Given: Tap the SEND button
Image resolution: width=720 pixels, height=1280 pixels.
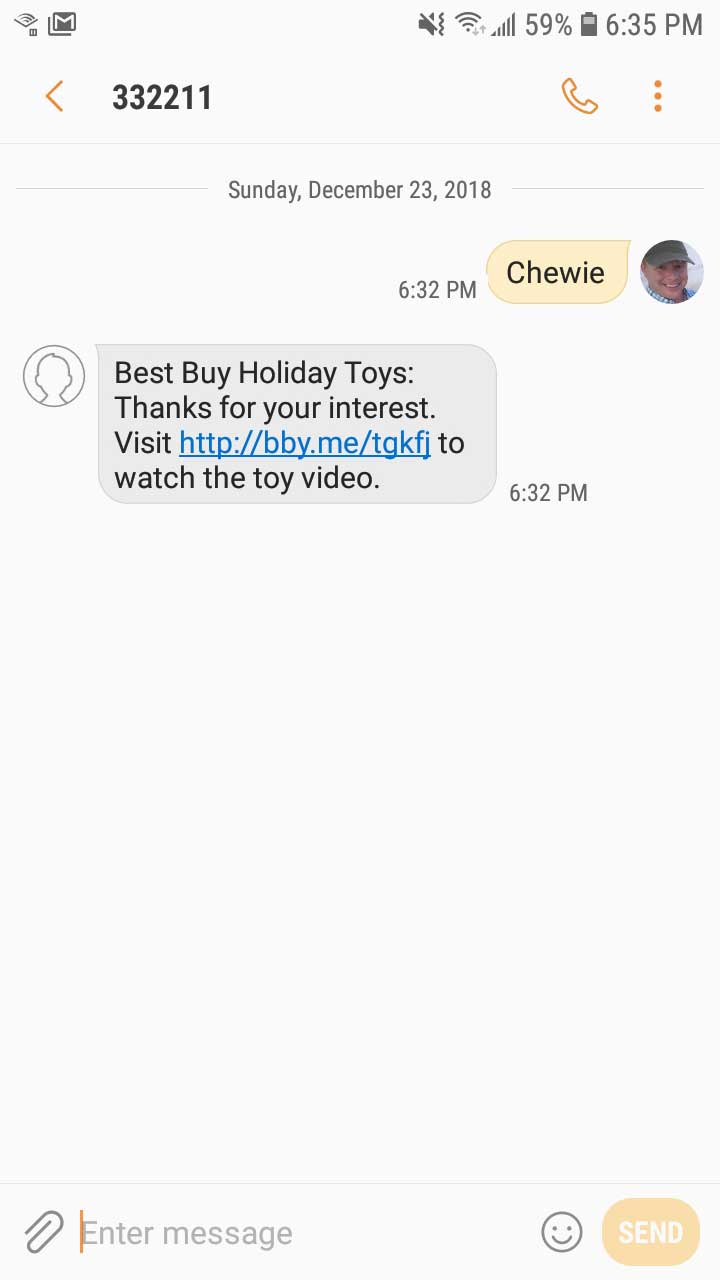Looking at the screenshot, I should [651, 1232].
